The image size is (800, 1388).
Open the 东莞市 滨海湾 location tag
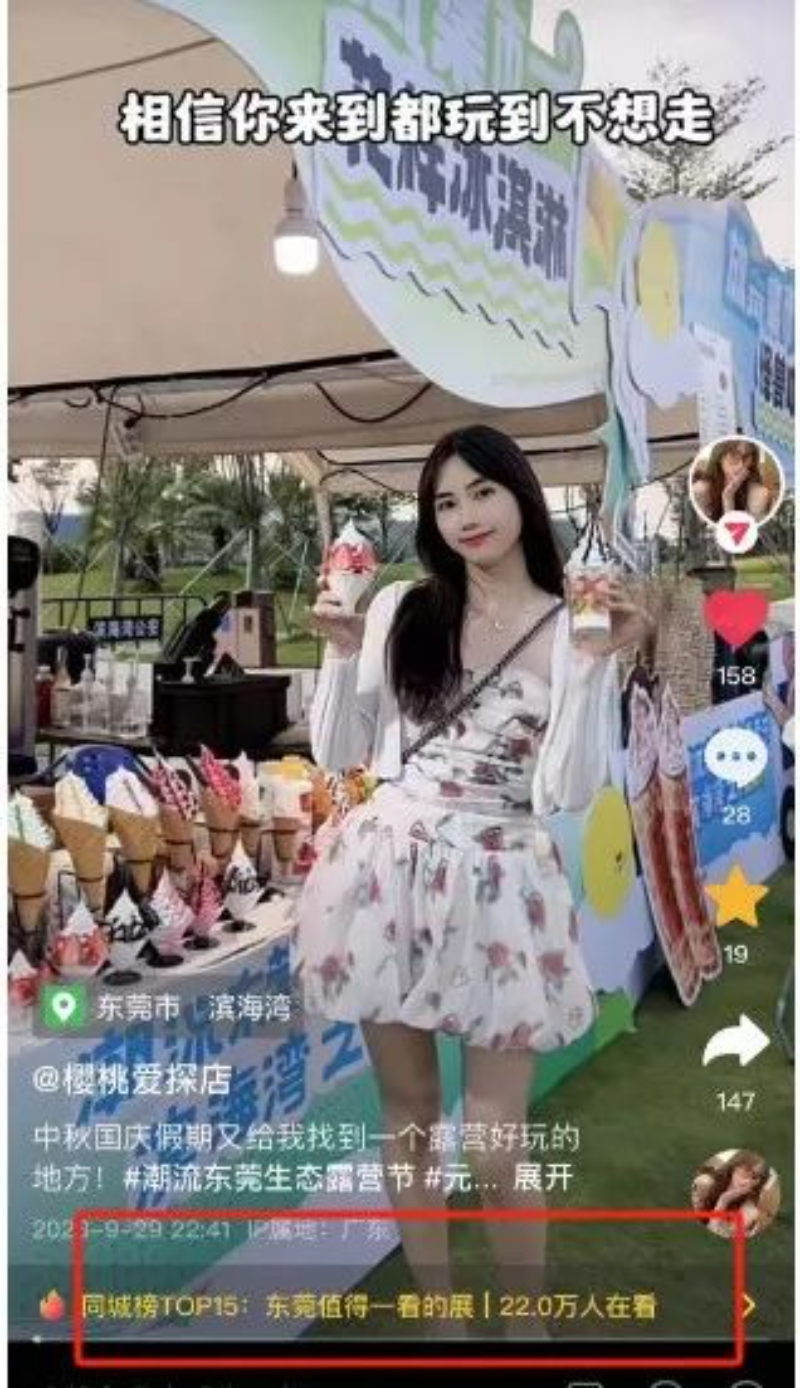pyautogui.click(x=166, y=1008)
